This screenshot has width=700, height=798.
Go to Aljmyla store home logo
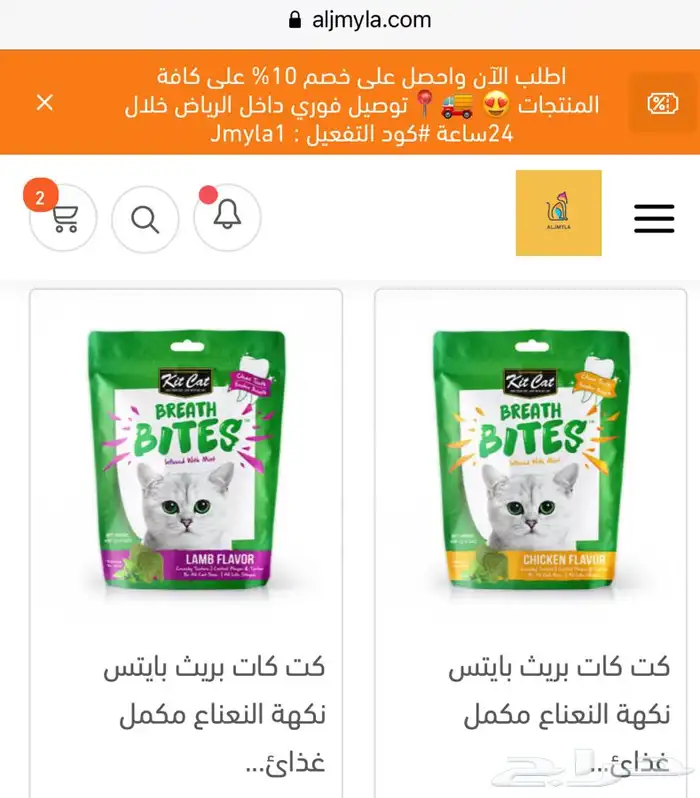558,213
